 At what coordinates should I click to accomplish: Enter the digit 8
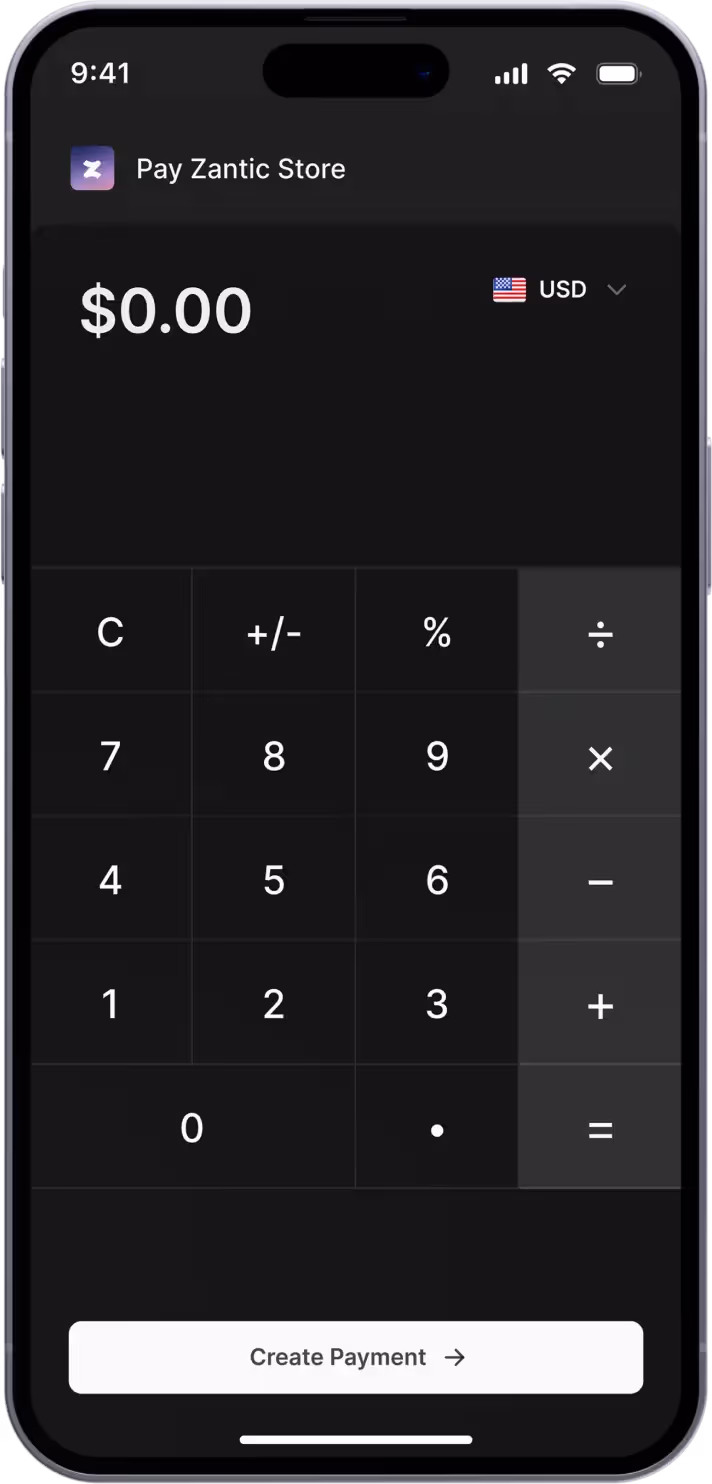click(x=274, y=756)
